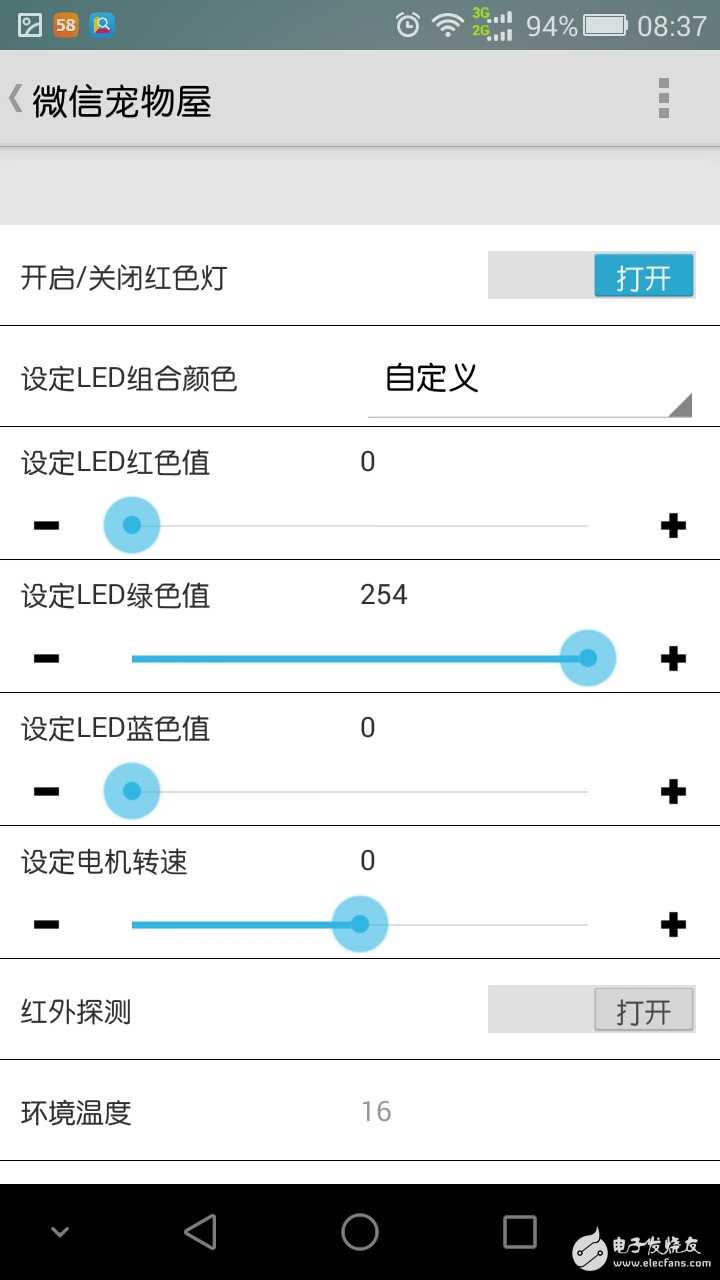Screen dimensions: 720x1280
Task: Toggle the 开启/关闭红色灯 switch
Action: pos(591,276)
